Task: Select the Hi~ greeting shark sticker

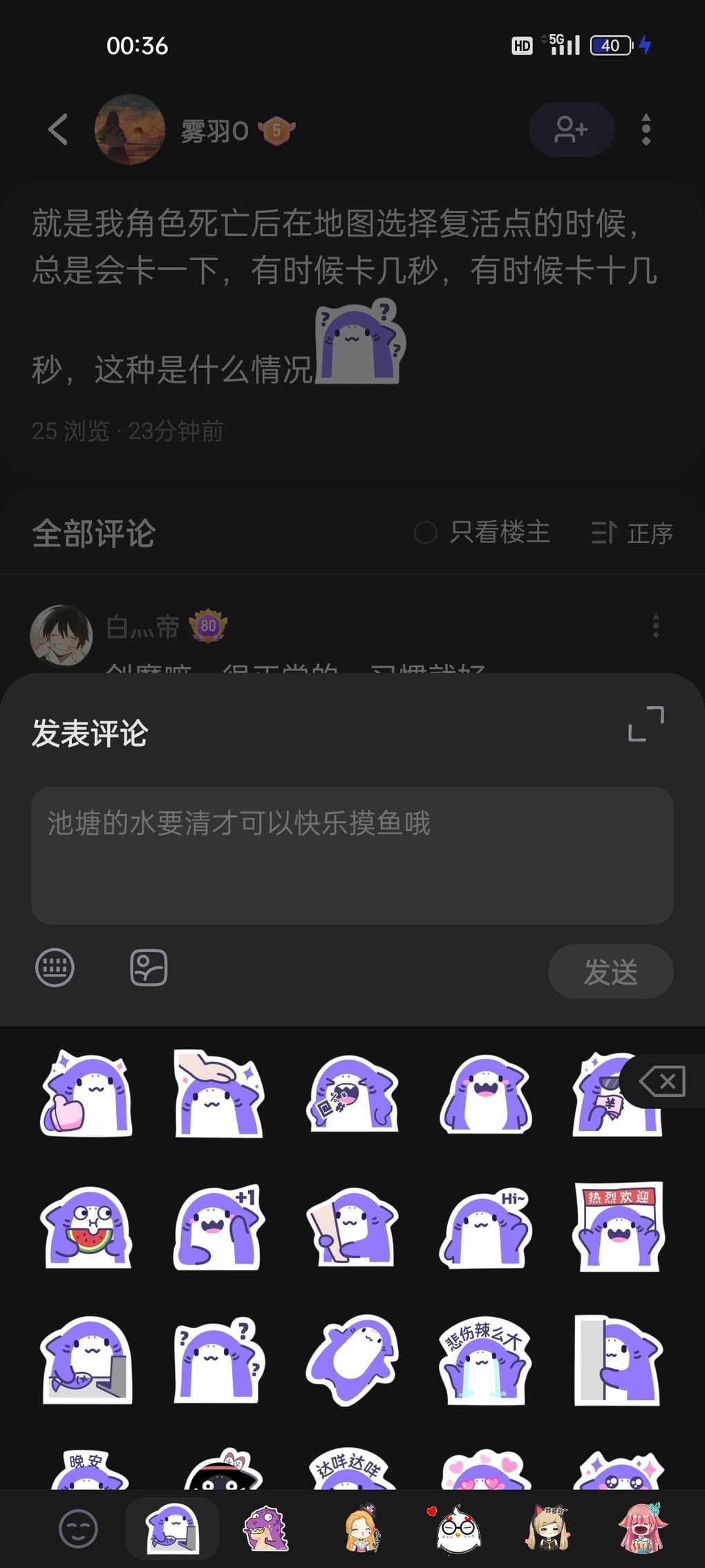Action: [x=485, y=1228]
